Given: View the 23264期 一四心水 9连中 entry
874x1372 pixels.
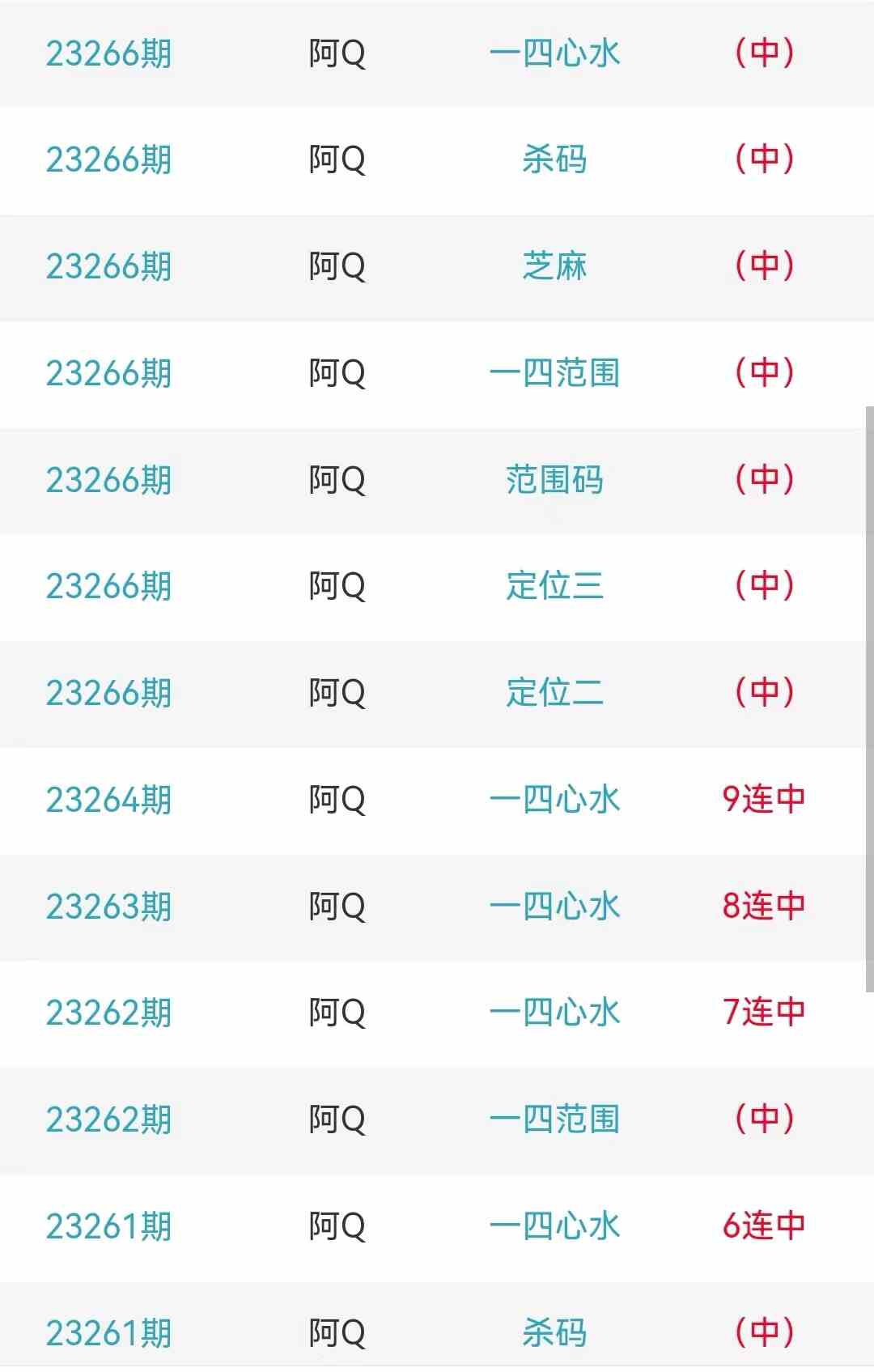Looking at the screenshot, I should tap(554, 800).
